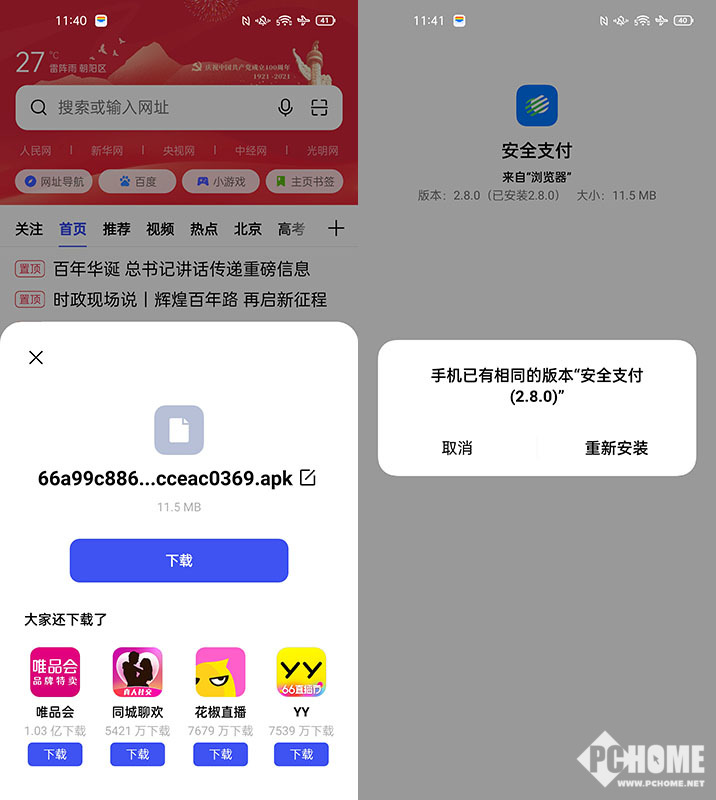Download the 唯品会 app

[55, 754]
